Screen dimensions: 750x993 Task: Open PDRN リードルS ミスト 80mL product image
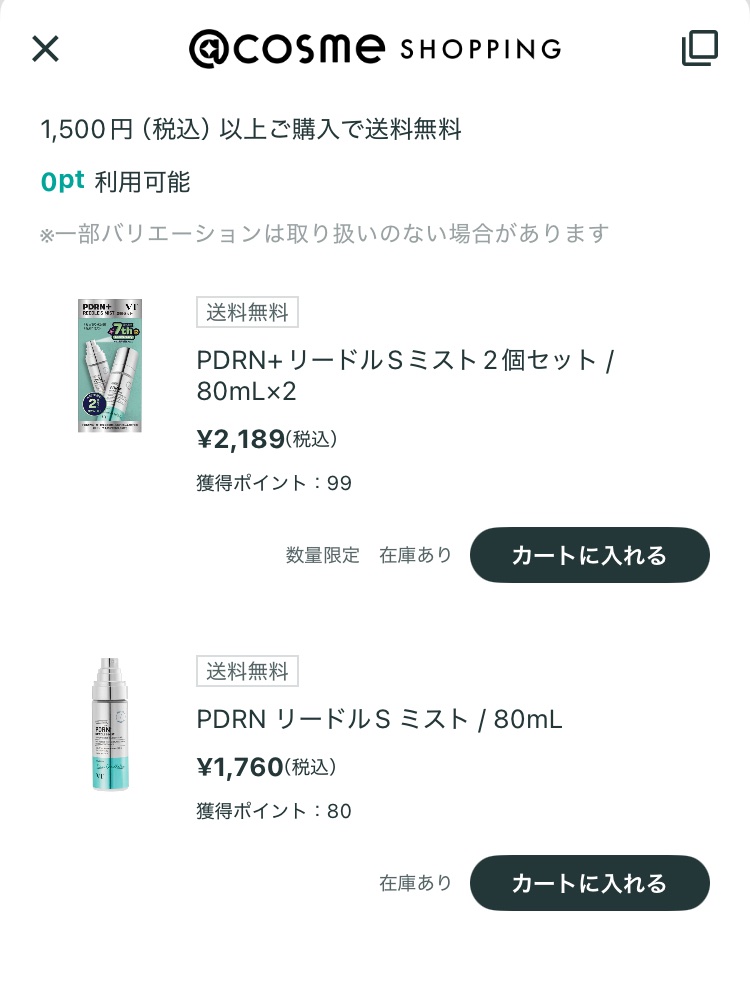coord(110,725)
